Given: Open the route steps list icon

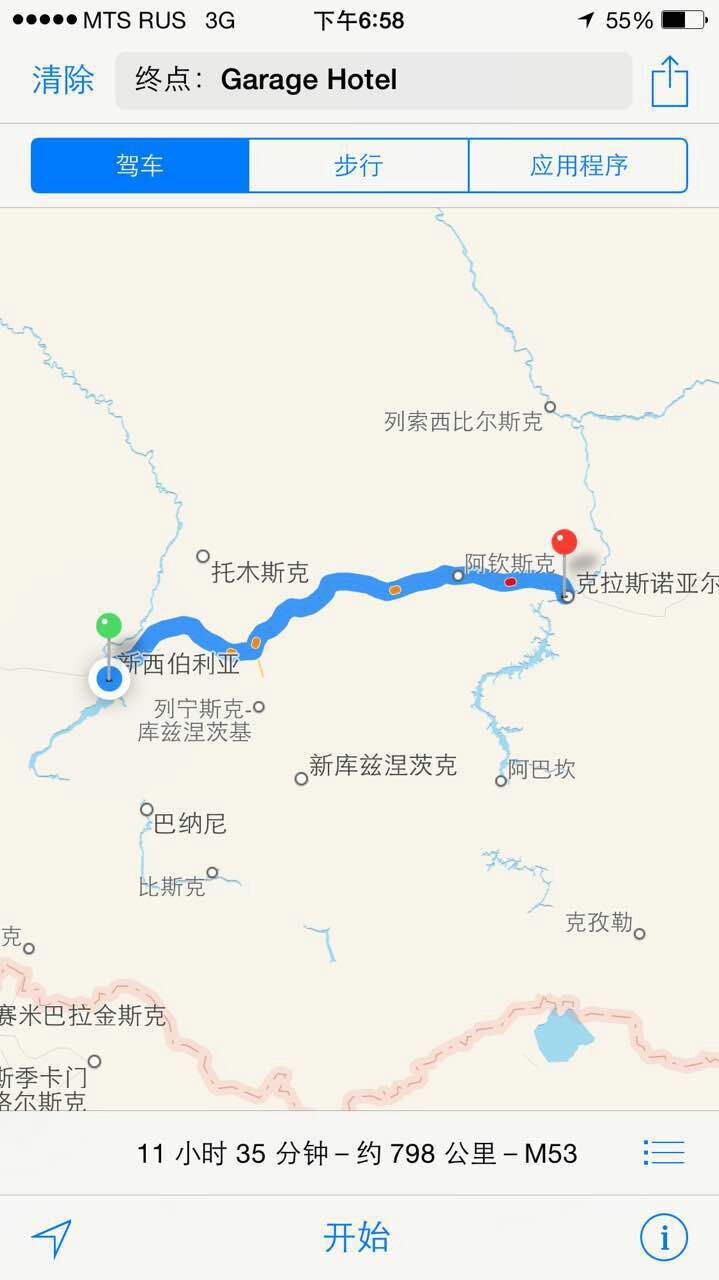Looking at the screenshot, I should click(x=664, y=1152).
